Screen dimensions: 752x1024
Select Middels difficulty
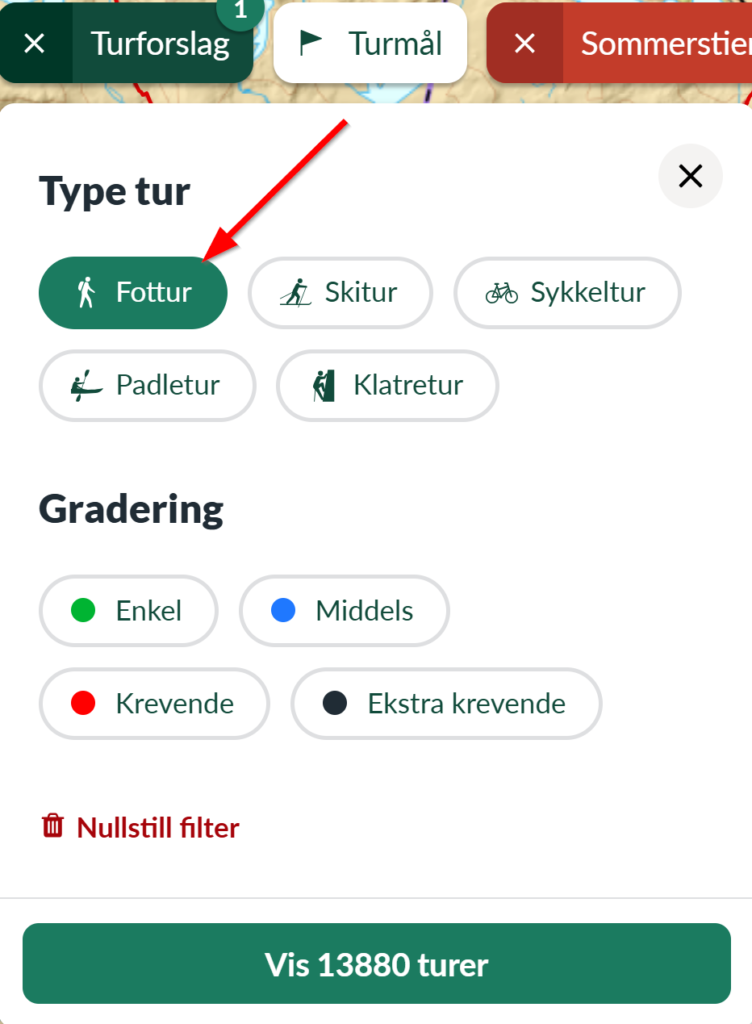(x=344, y=610)
